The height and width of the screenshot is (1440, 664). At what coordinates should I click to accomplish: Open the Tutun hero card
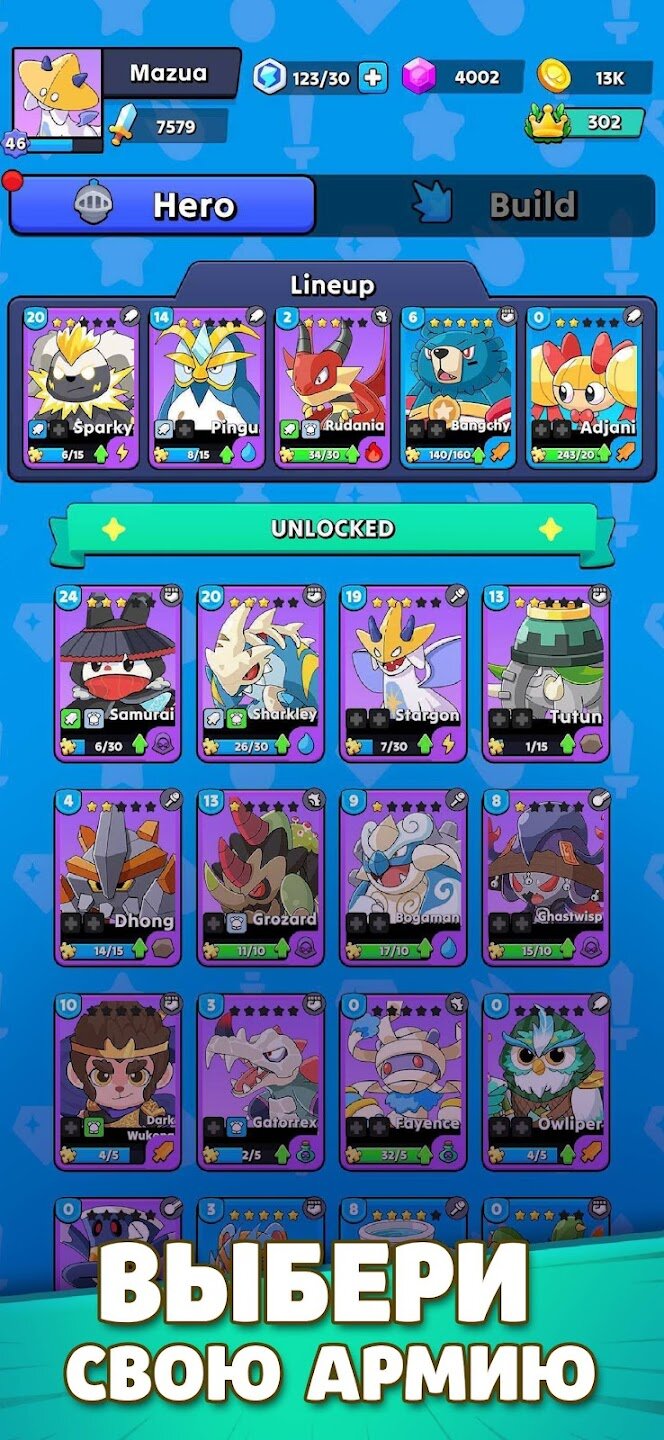(x=546, y=673)
